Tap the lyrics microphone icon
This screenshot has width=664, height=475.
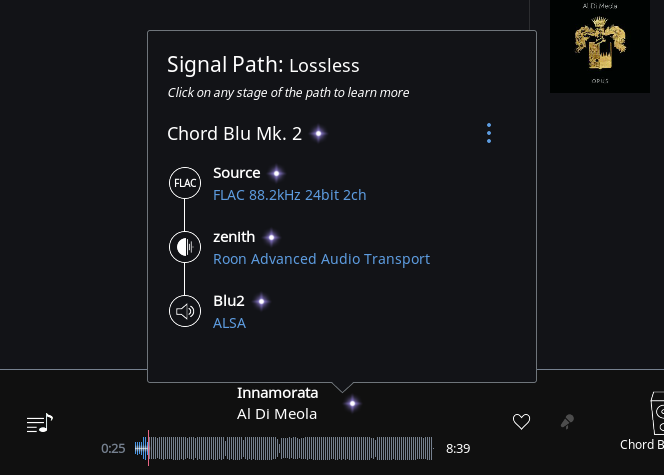tap(567, 422)
